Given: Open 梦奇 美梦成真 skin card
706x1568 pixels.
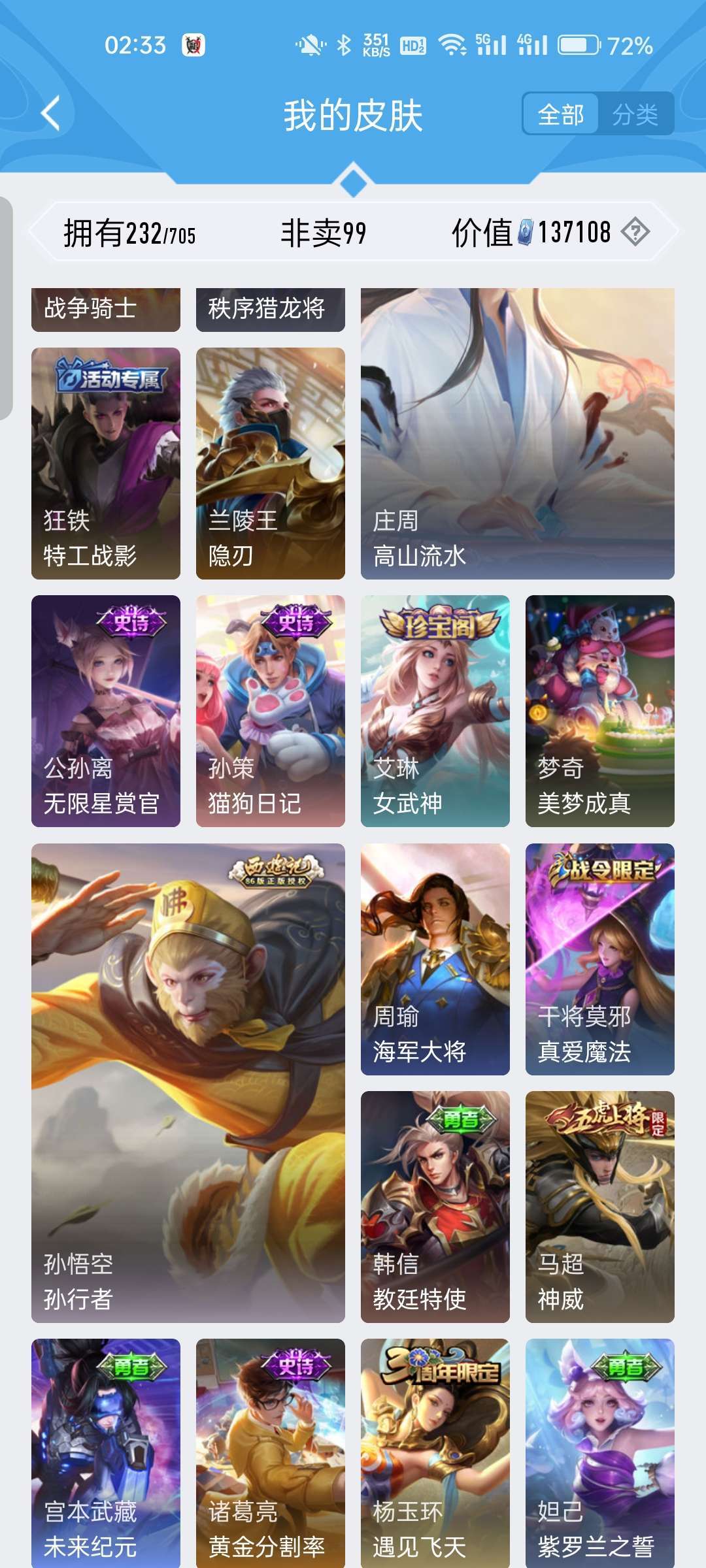Looking at the screenshot, I should pos(600,711).
